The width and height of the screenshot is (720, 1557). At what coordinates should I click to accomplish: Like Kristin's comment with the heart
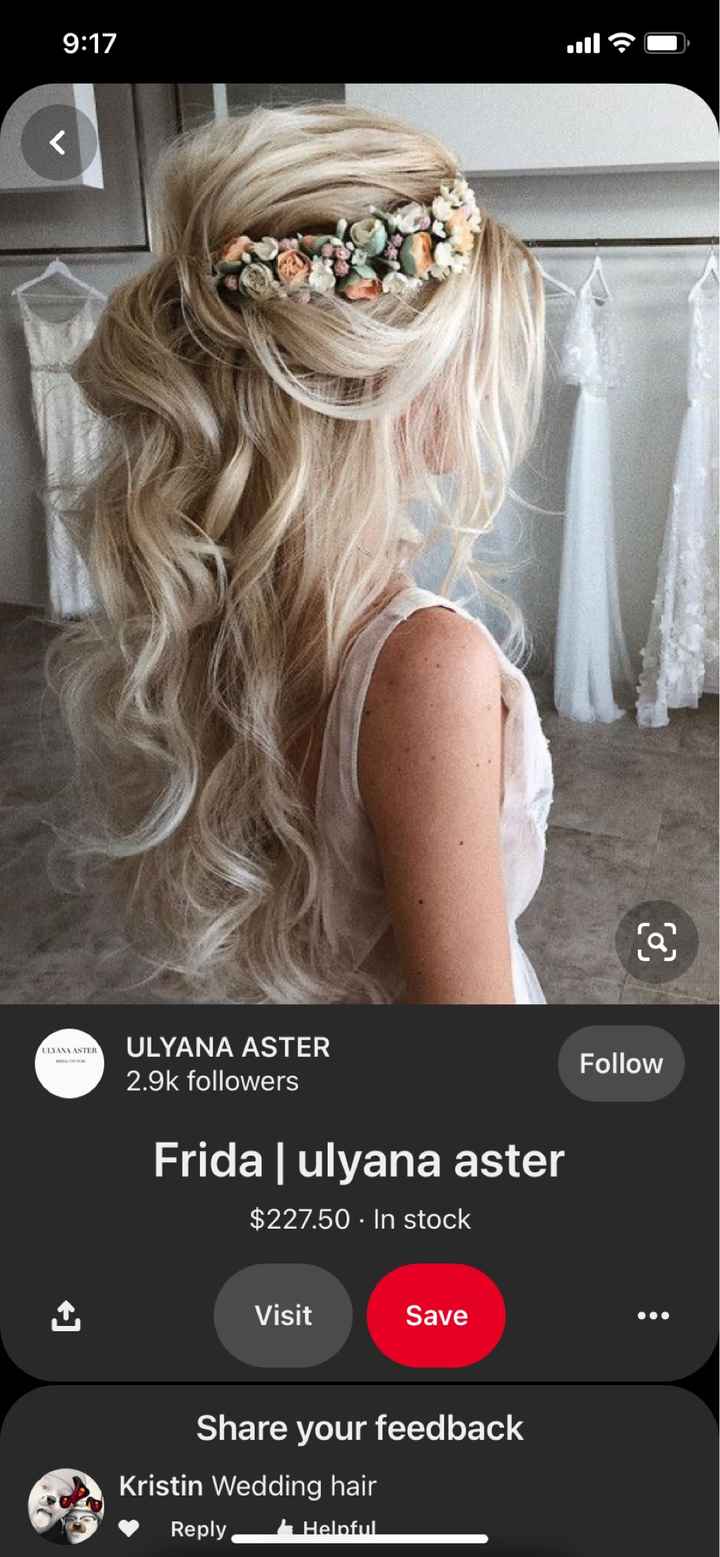click(x=129, y=1529)
